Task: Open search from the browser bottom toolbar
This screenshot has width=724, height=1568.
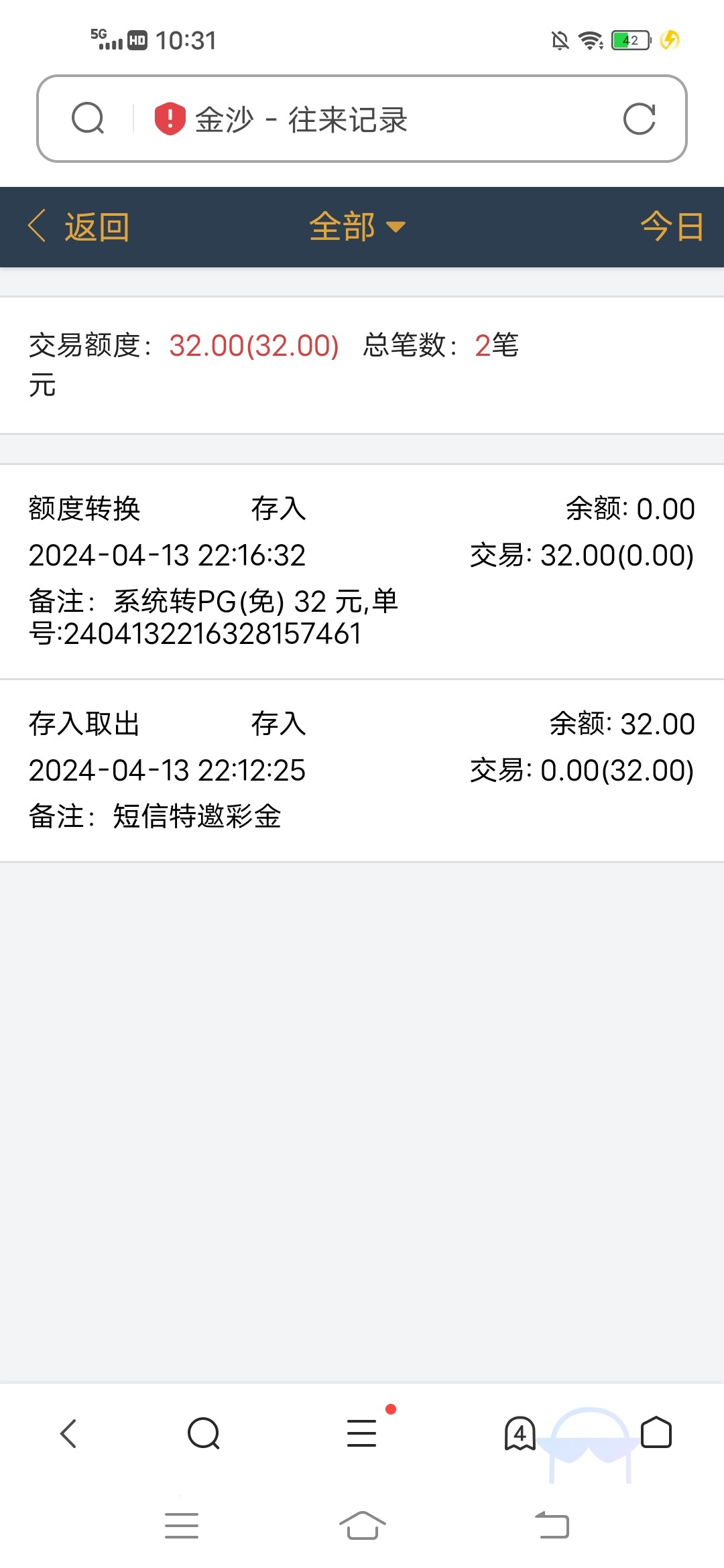Action: point(204,1433)
